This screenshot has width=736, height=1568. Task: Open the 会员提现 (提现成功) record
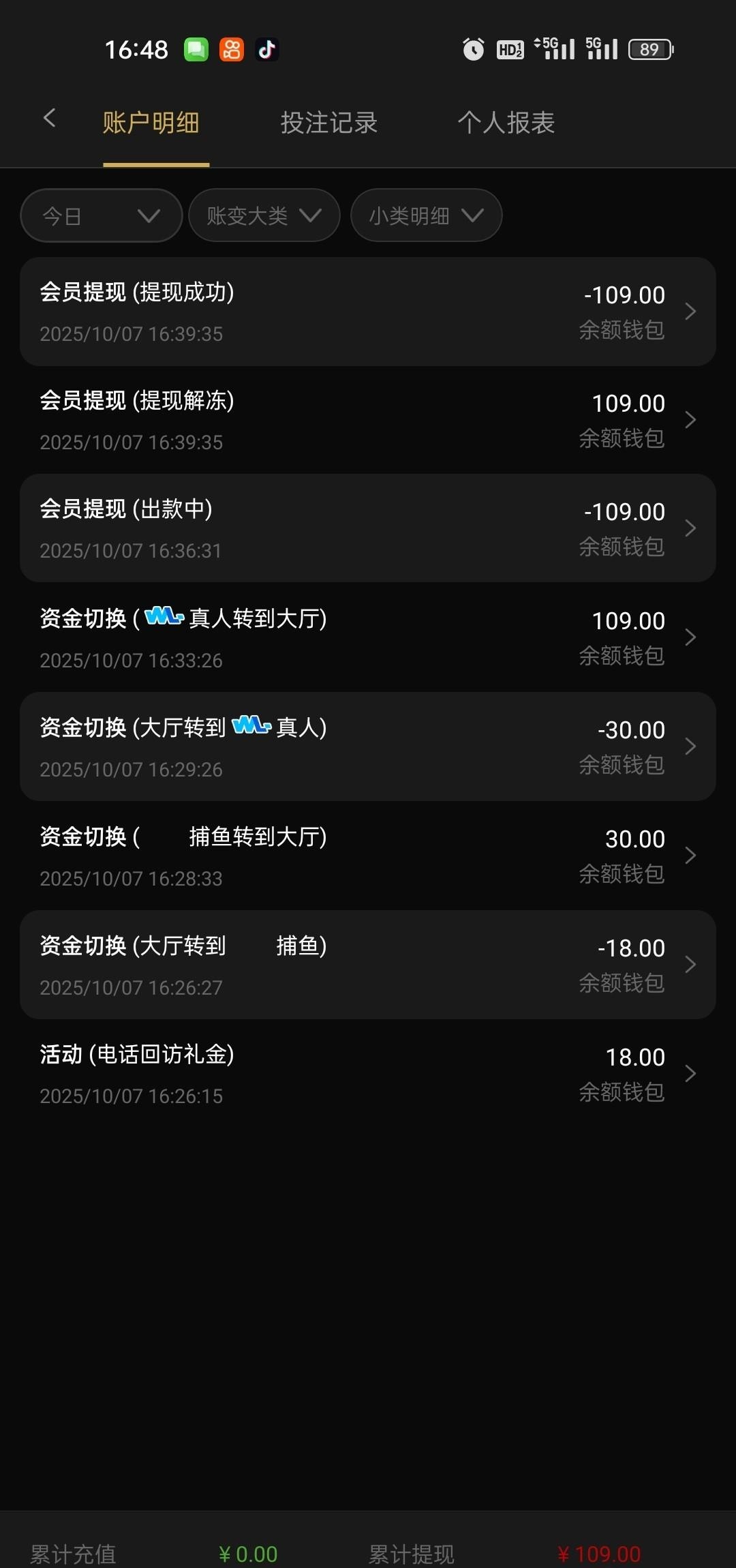pos(368,312)
